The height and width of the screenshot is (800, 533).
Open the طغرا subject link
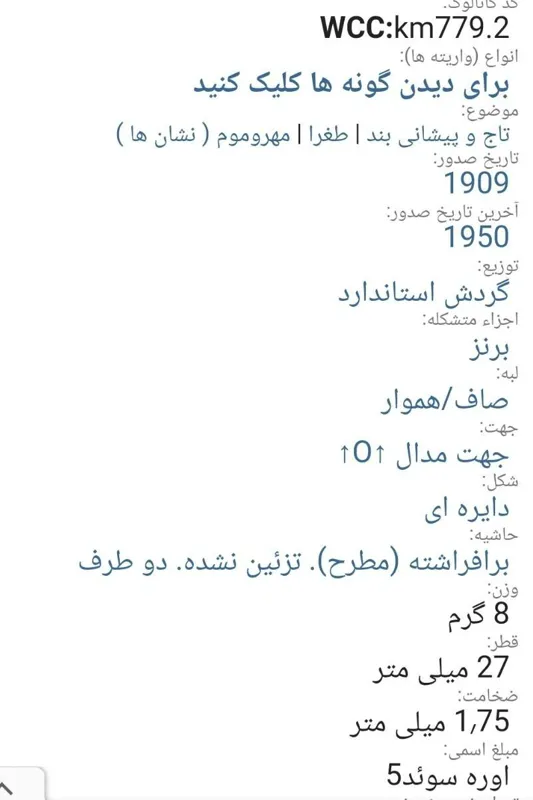[x=328, y=136]
